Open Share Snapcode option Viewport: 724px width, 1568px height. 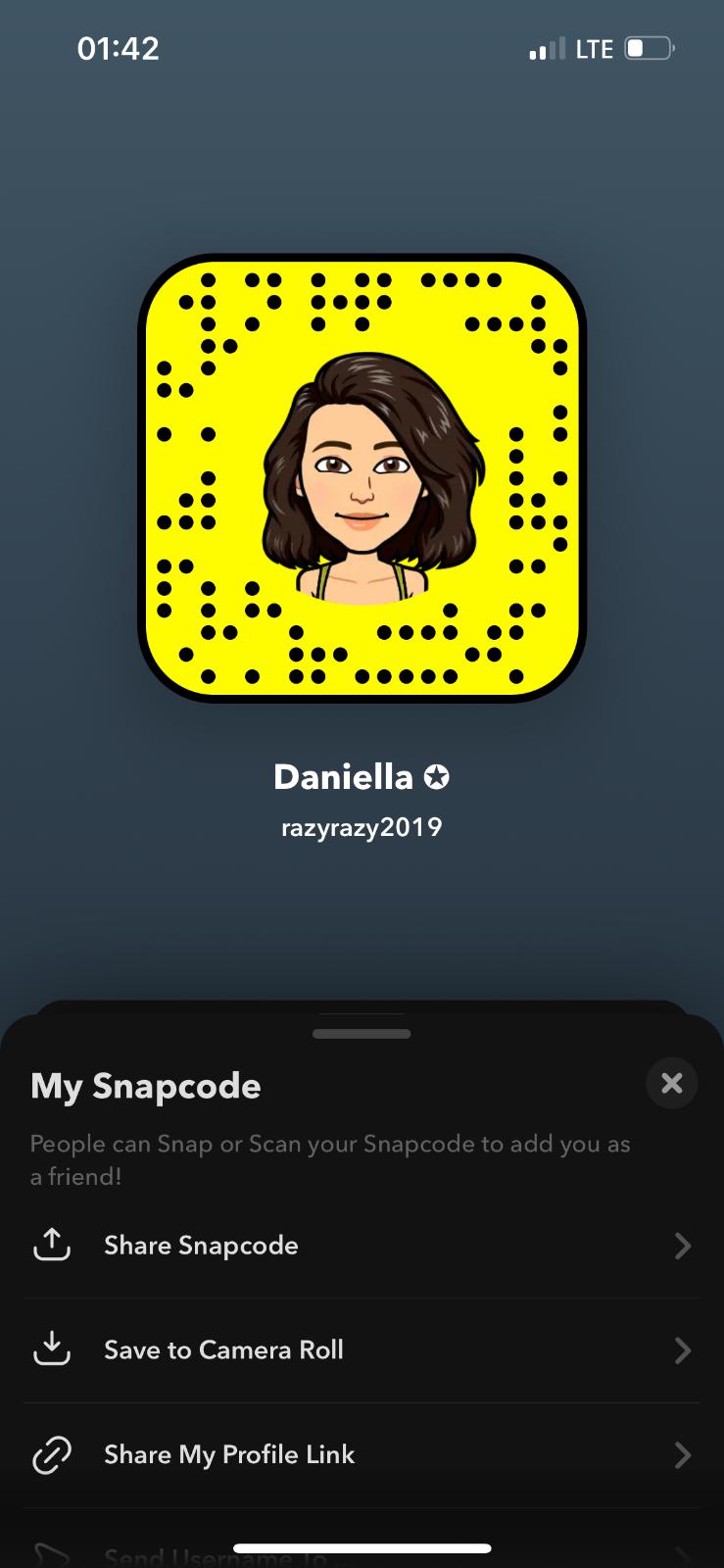tap(361, 1246)
